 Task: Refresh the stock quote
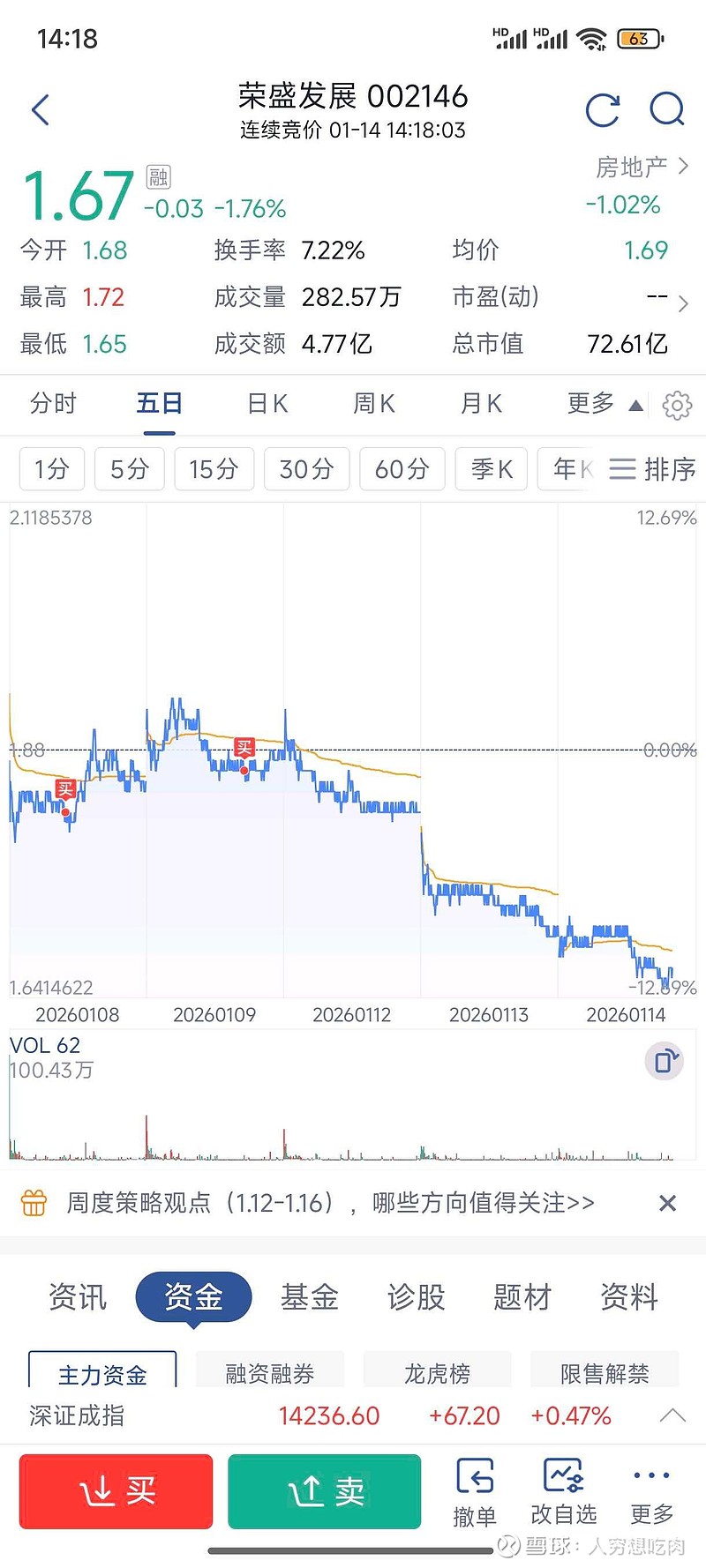pyautogui.click(x=603, y=110)
